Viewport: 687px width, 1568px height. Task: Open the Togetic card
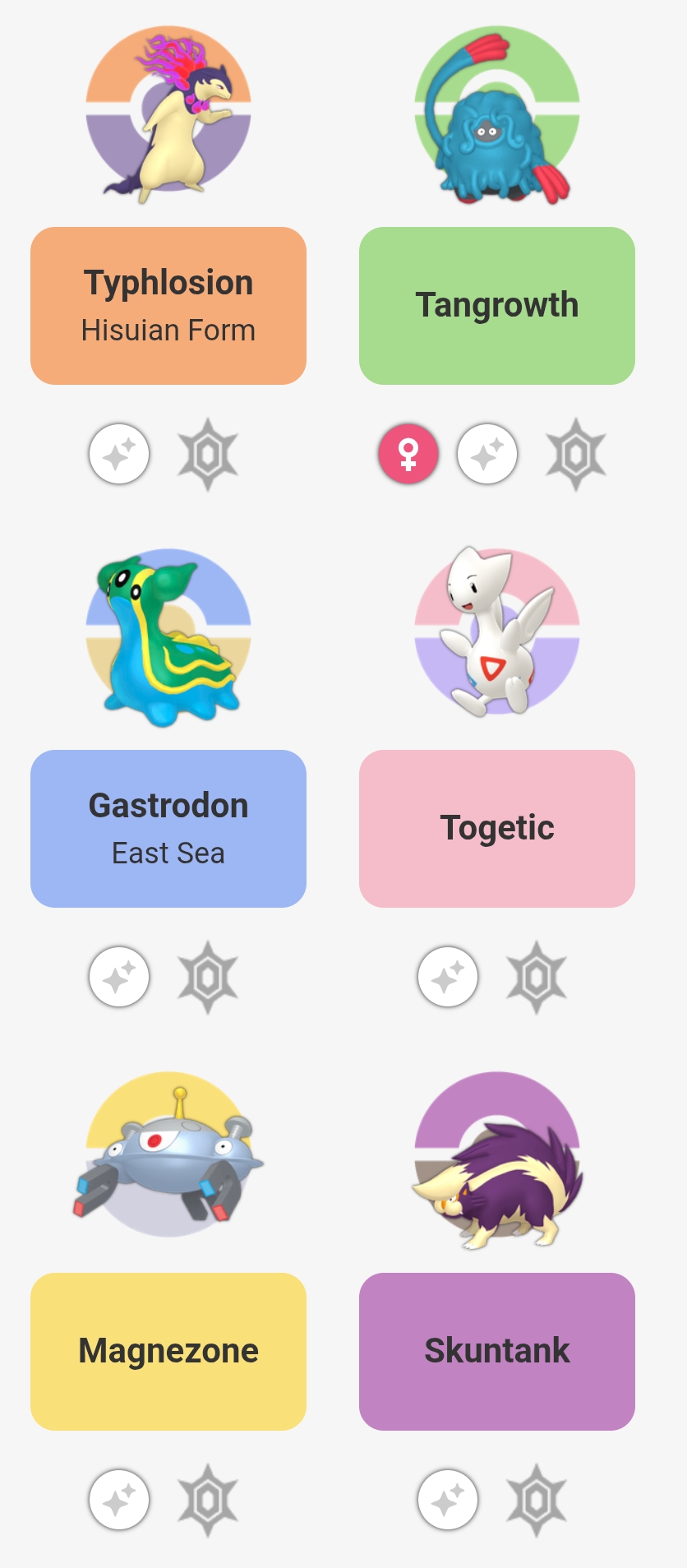(497, 828)
